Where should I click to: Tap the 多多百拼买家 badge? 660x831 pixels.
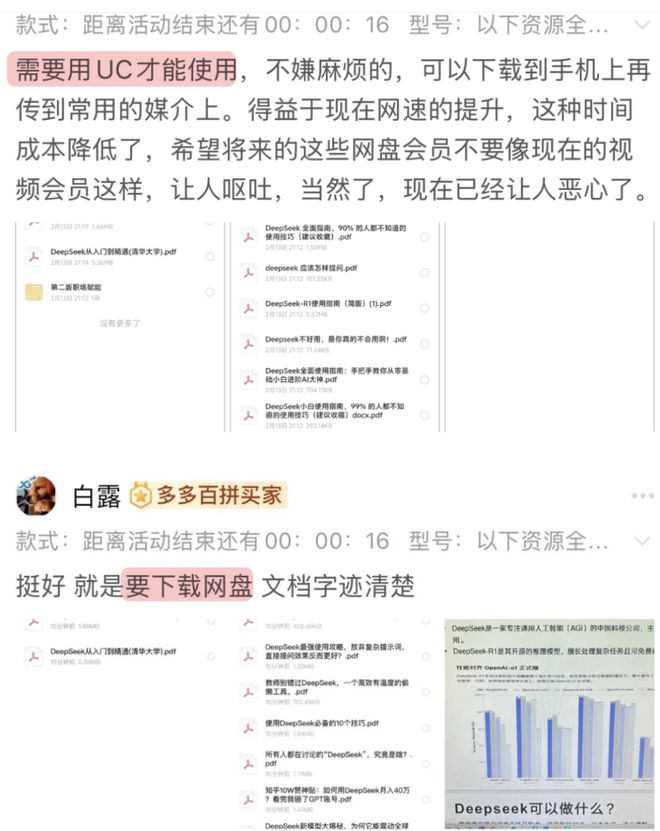tap(209, 495)
